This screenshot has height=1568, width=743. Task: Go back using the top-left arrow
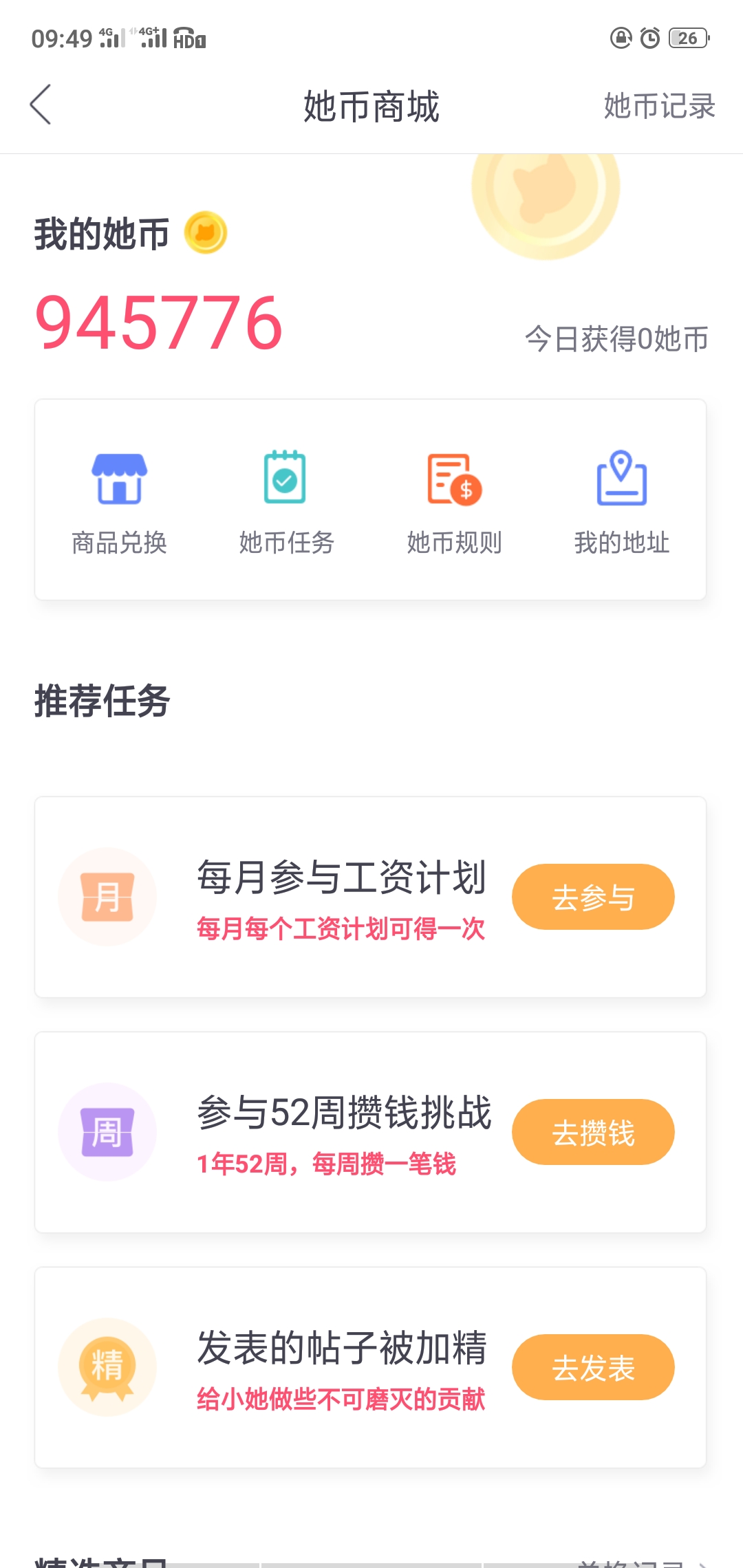click(x=41, y=105)
